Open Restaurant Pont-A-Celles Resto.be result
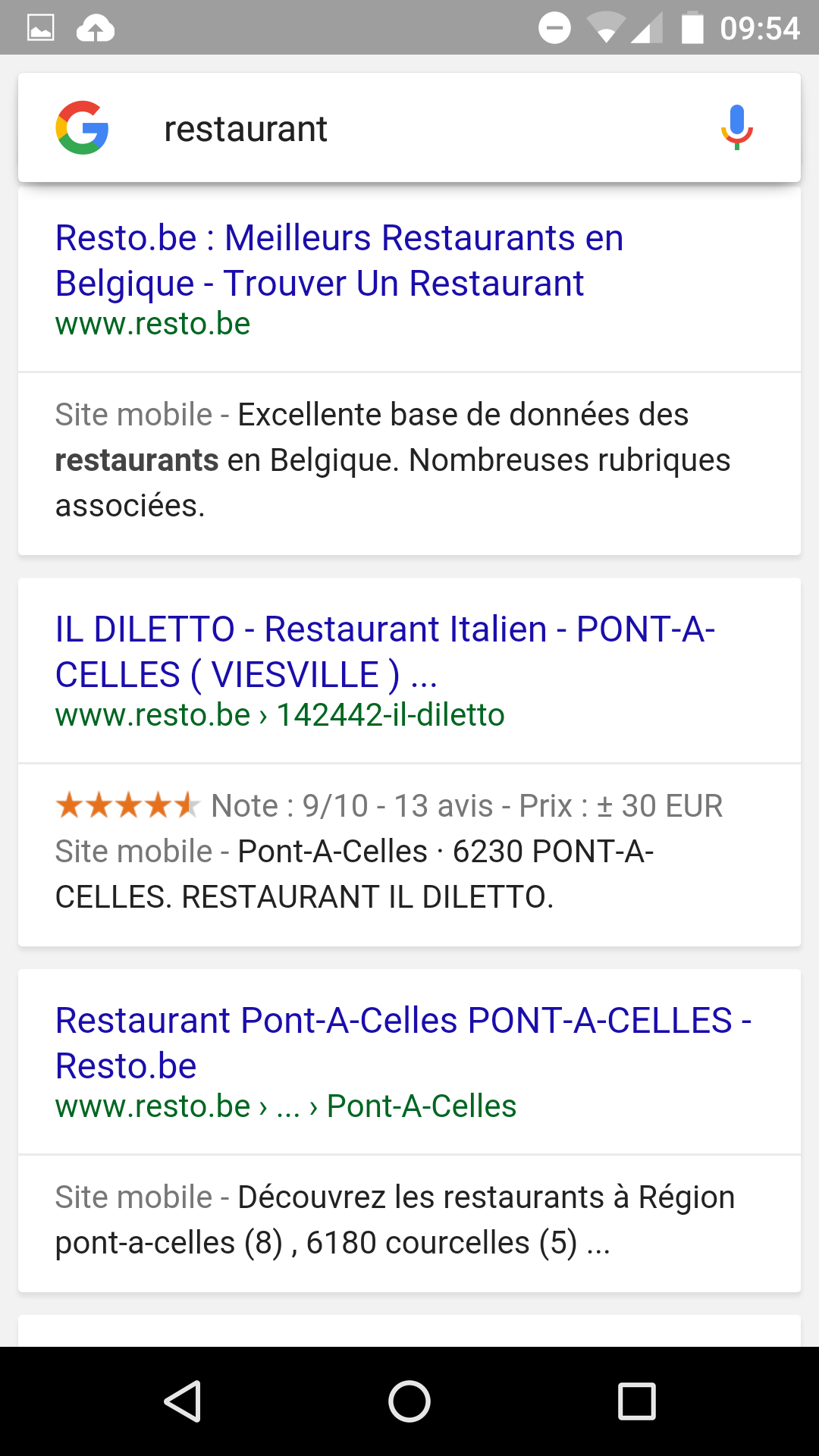The image size is (819, 1456). [403, 1043]
